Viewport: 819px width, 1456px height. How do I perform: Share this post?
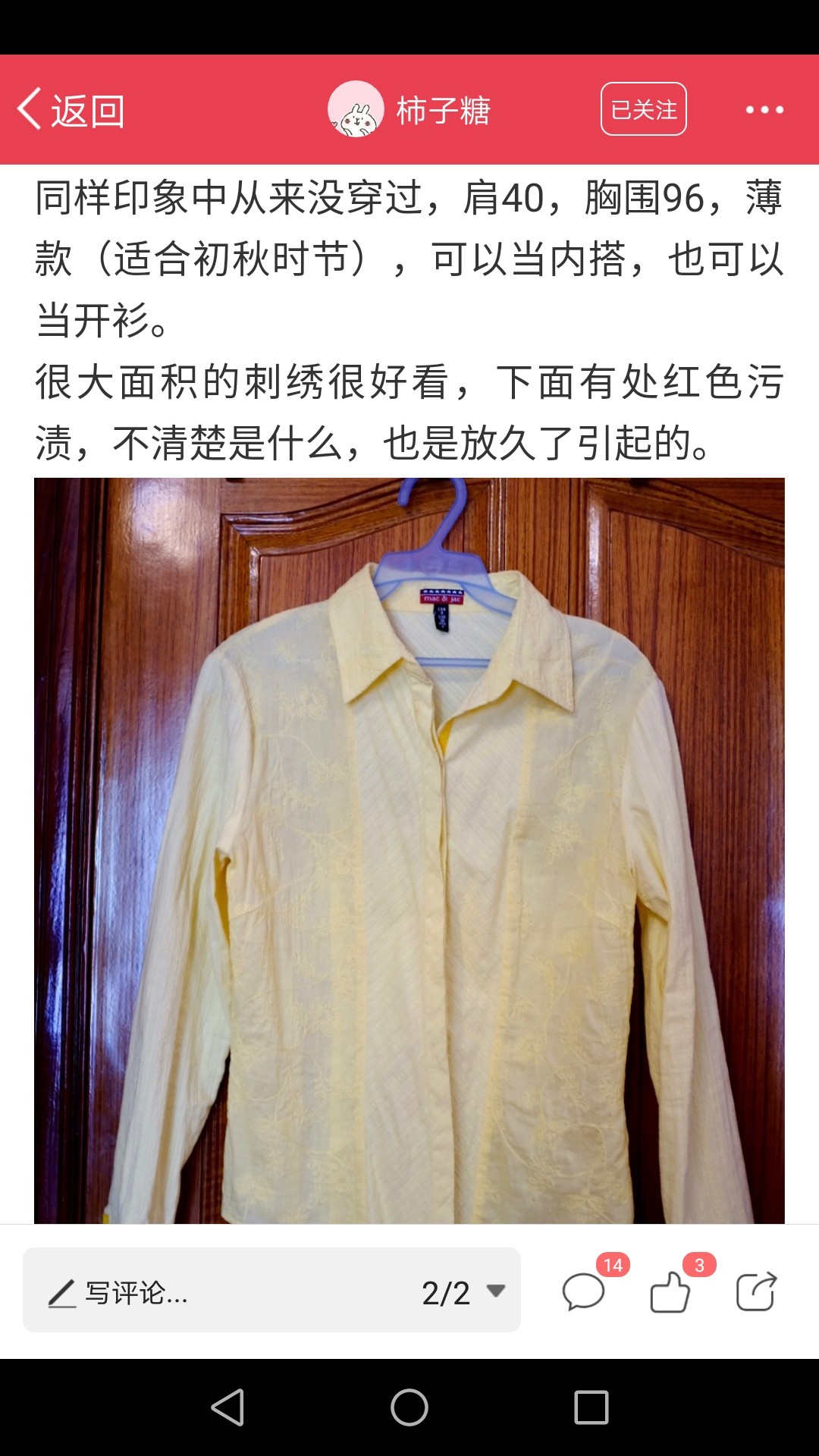click(x=756, y=1291)
